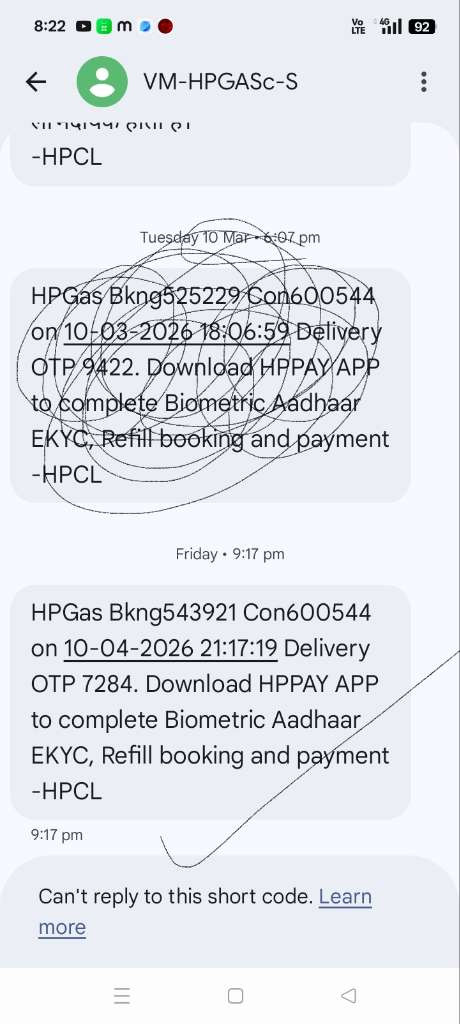Open the Learn more link
Viewport: 460px width, 1024px height.
[205, 912]
